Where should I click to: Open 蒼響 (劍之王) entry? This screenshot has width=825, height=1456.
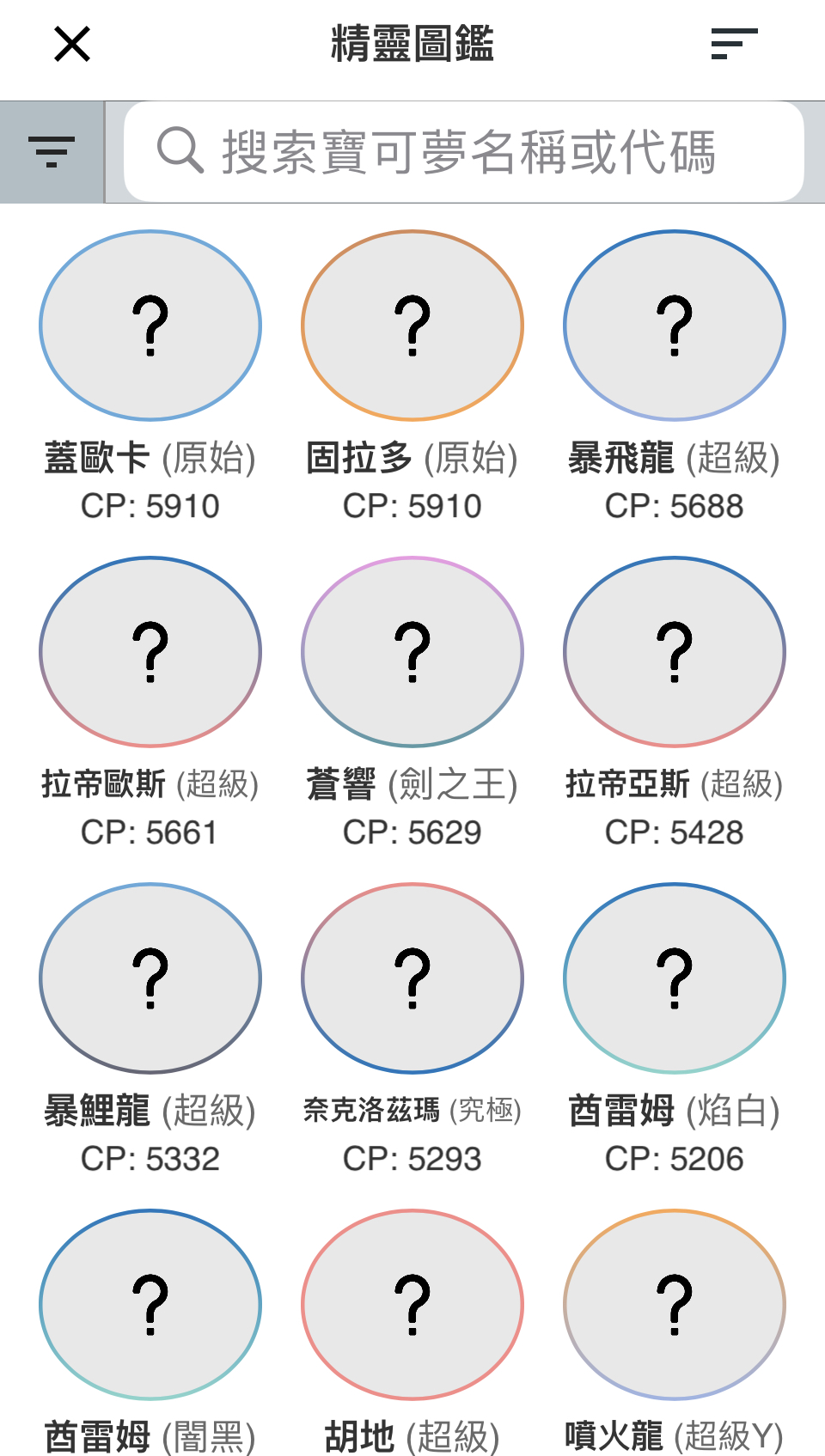(412, 704)
